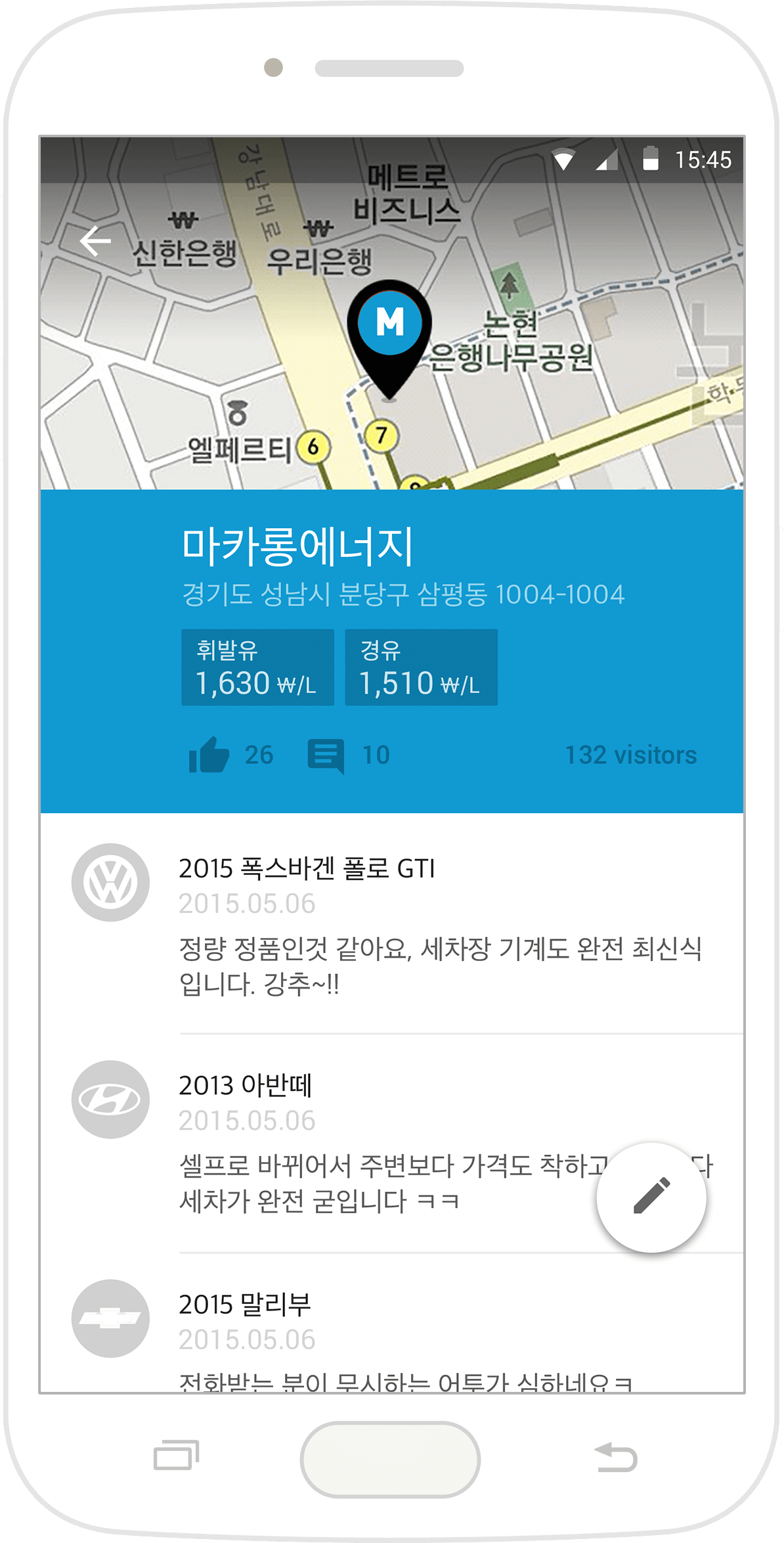This screenshot has height=1543, width=784.
Task: Open recent apps via hardware key
Action: pos(176,1457)
